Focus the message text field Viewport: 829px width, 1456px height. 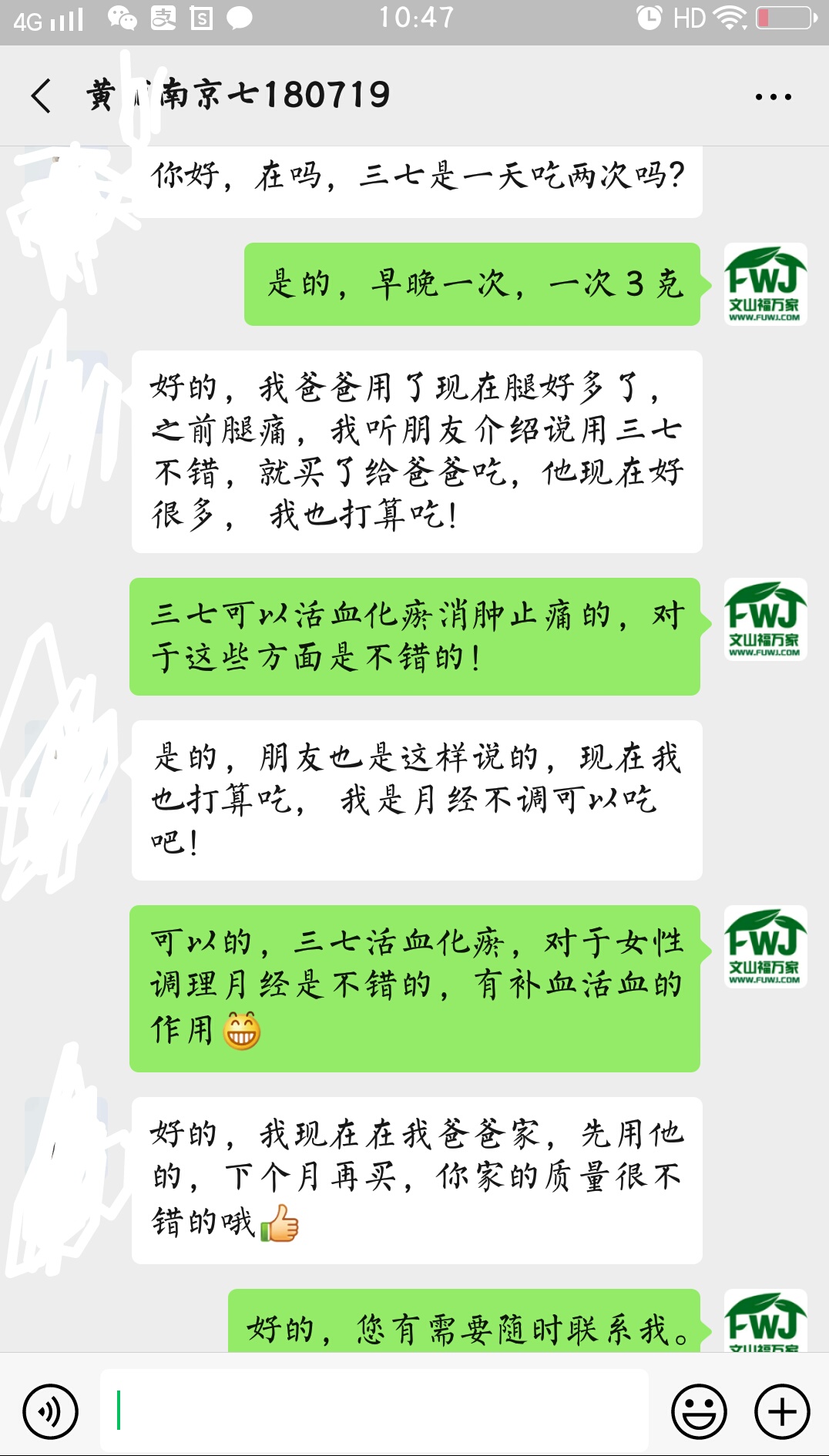[x=374, y=1411]
